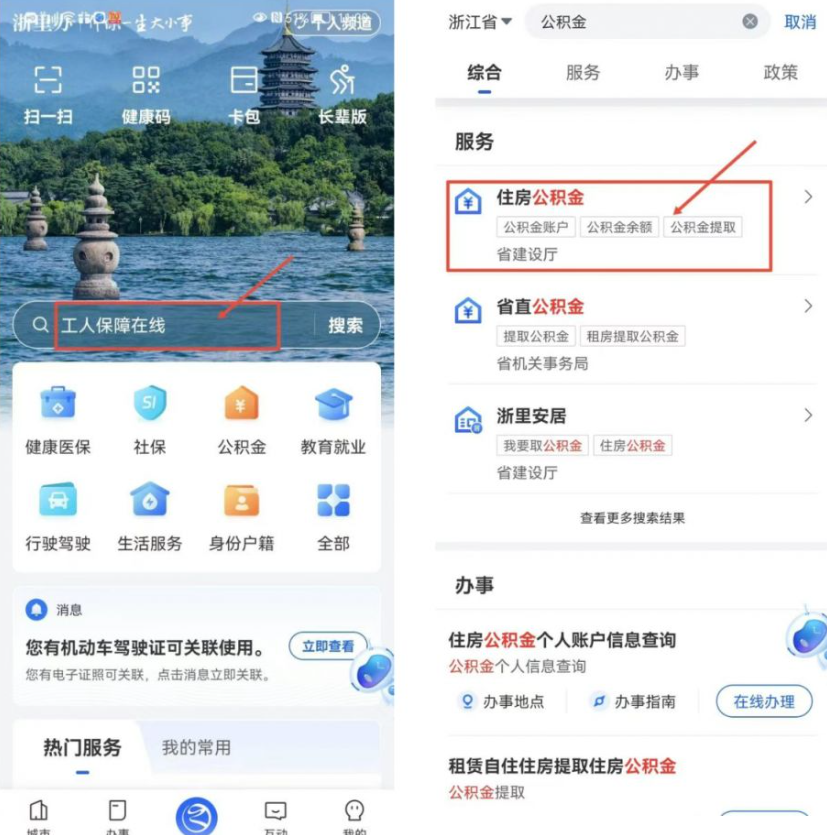The width and height of the screenshot is (827, 835).
Task: Switch to 长辈版 elder mode
Action: click(x=342, y=94)
